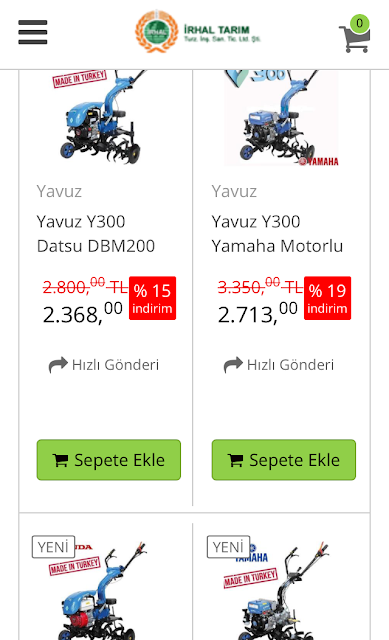The image size is (389, 640).
Task: Open Yavuz Y300 Yamaha Motorlu product title
Action: point(277,234)
